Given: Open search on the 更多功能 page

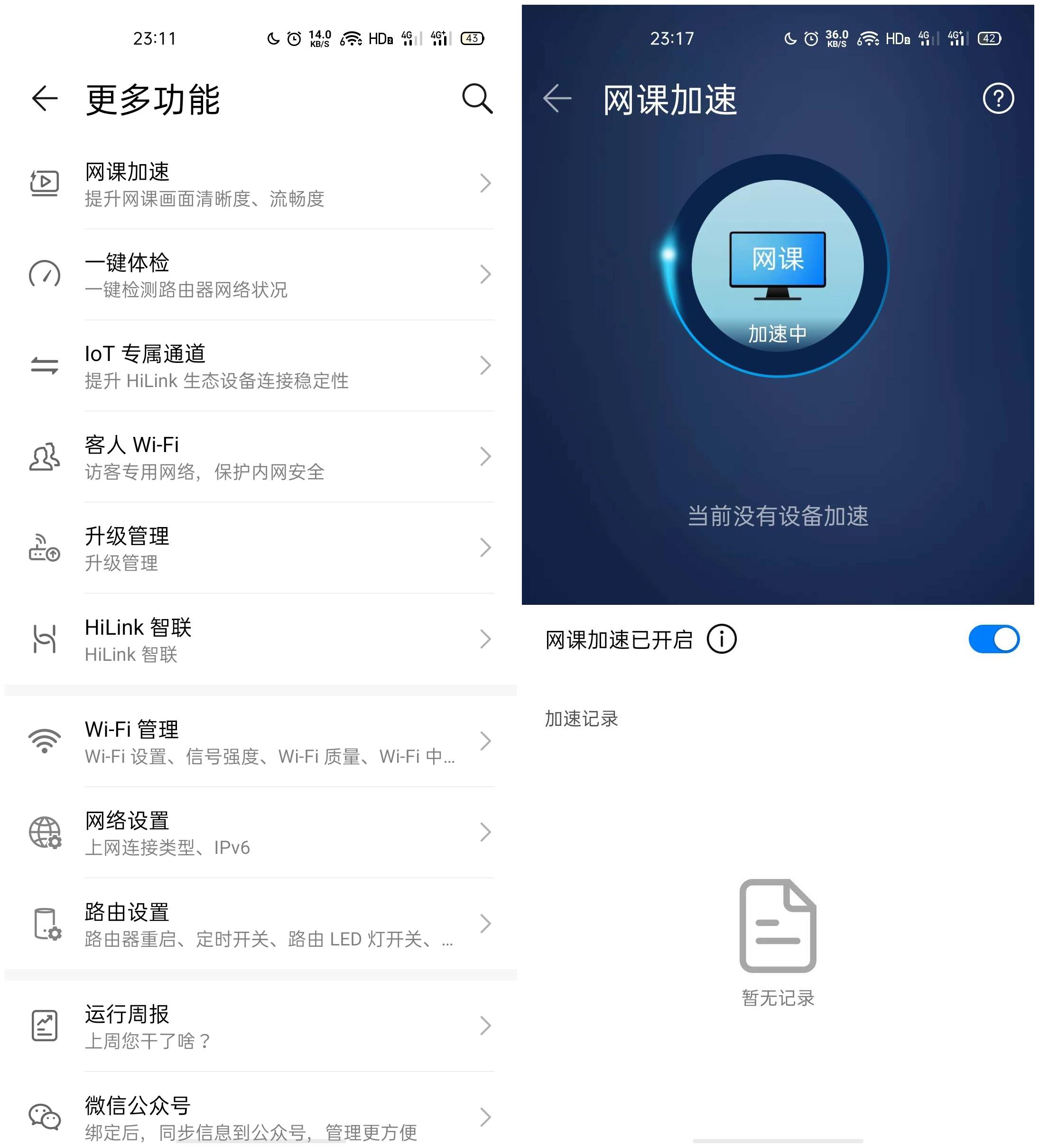Looking at the screenshot, I should click(x=477, y=99).
